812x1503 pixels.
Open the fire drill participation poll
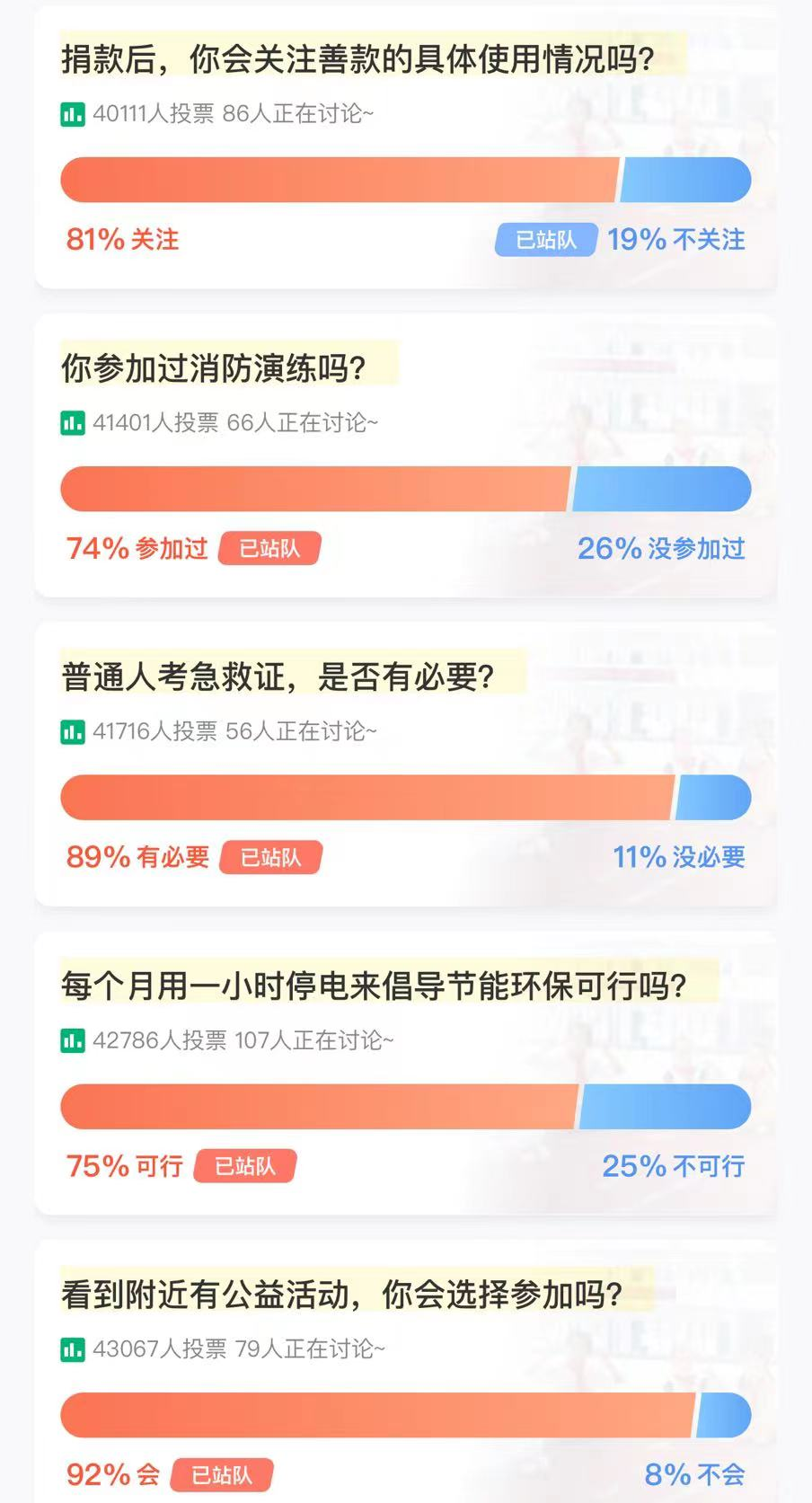(214, 368)
